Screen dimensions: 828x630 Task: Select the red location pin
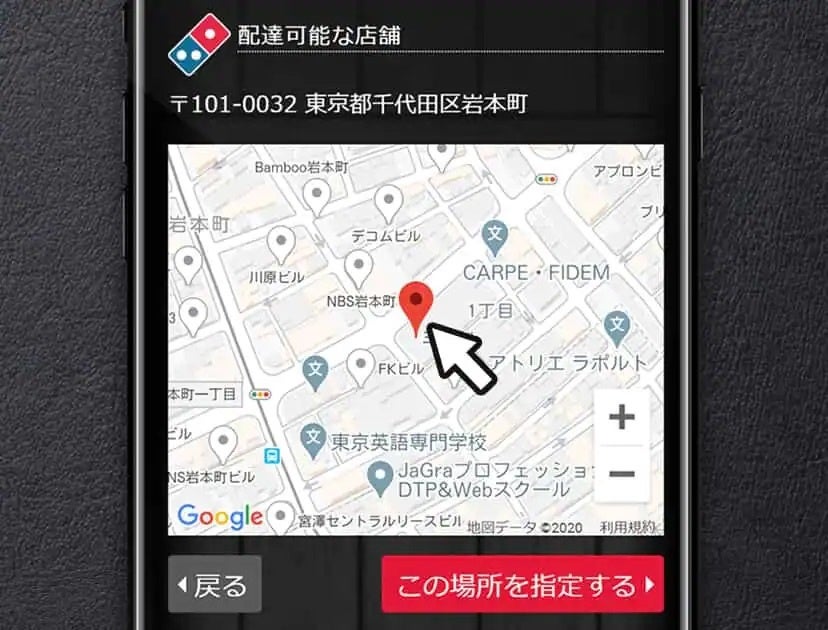tap(417, 303)
